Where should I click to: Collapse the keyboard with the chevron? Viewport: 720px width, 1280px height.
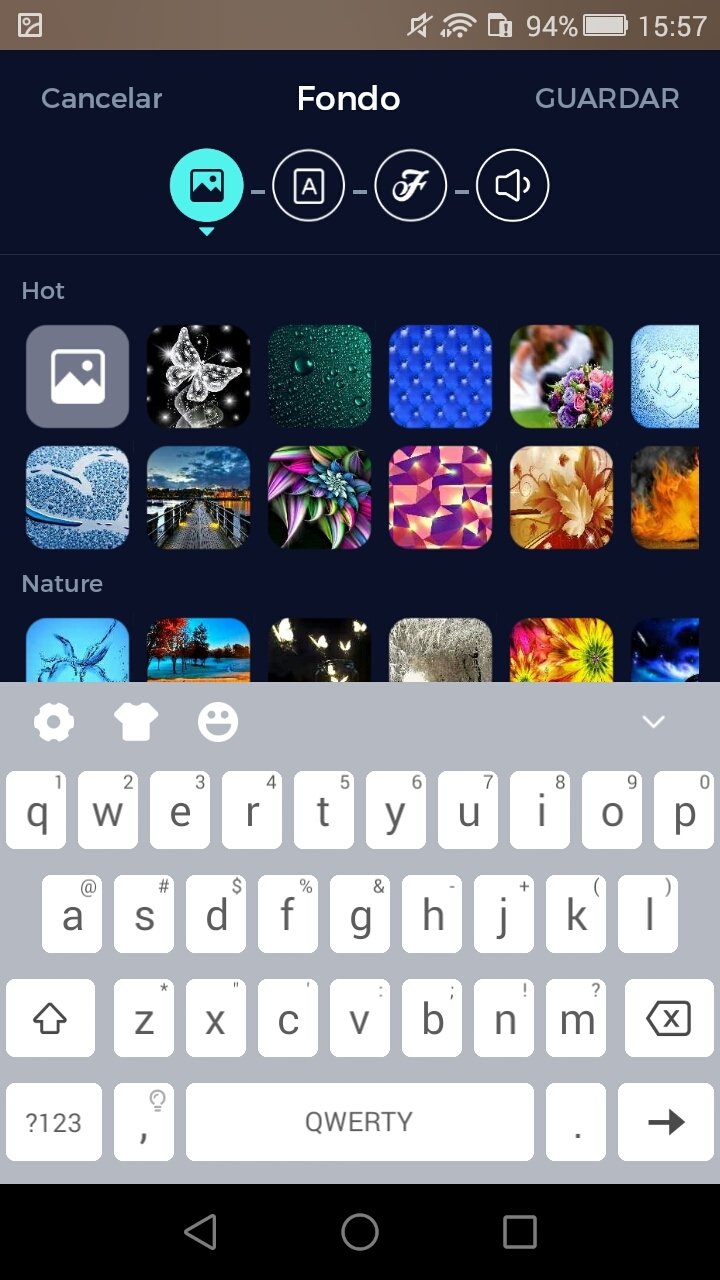pyautogui.click(x=653, y=721)
